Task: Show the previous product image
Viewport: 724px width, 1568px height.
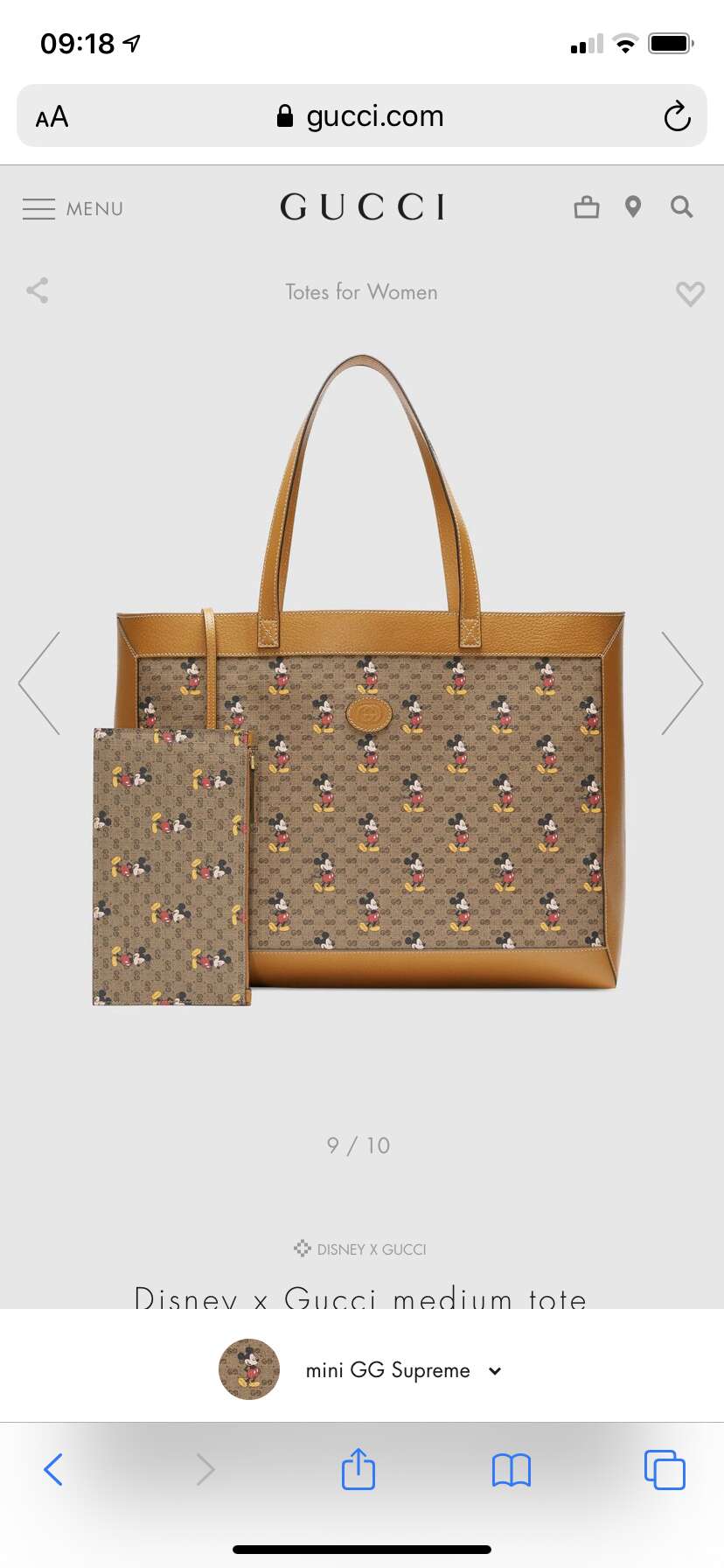Action: (39, 682)
